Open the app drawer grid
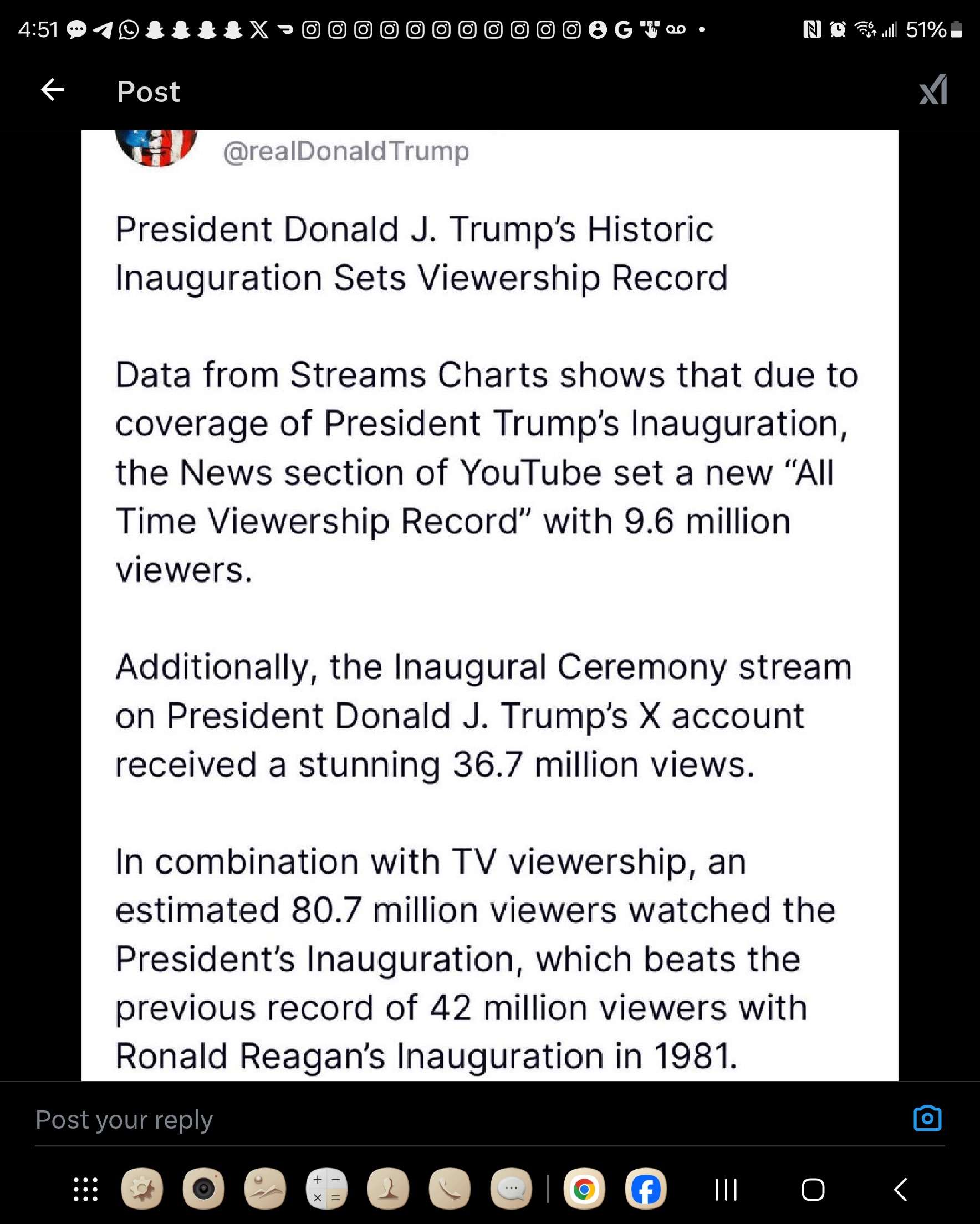The image size is (980, 1224). point(86,1189)
